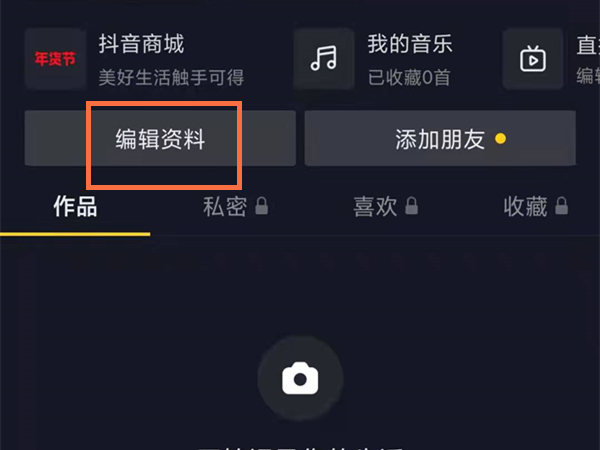Switch to the 作品 tab
Screen dimensions: 600x450
tap(75, 207)
